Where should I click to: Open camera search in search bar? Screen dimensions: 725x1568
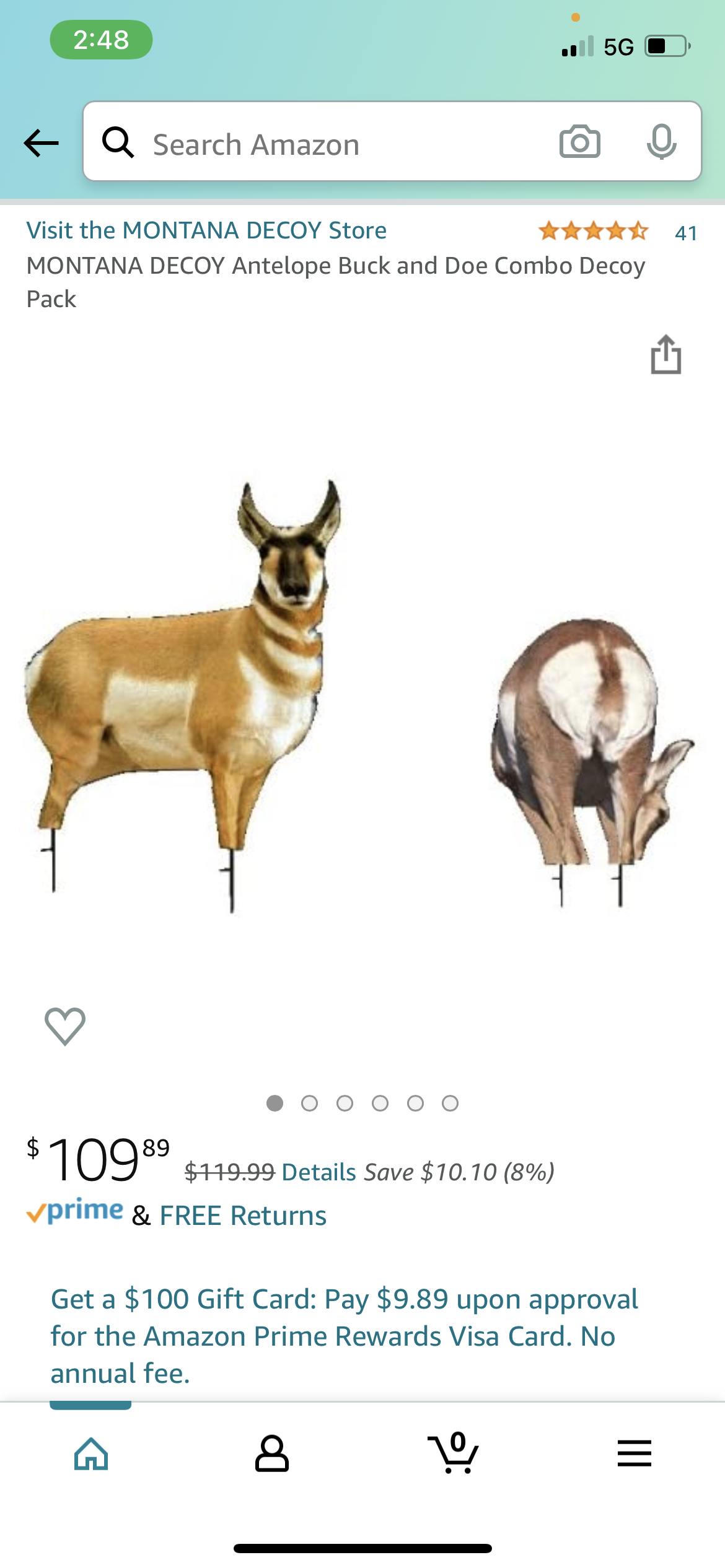579,142
